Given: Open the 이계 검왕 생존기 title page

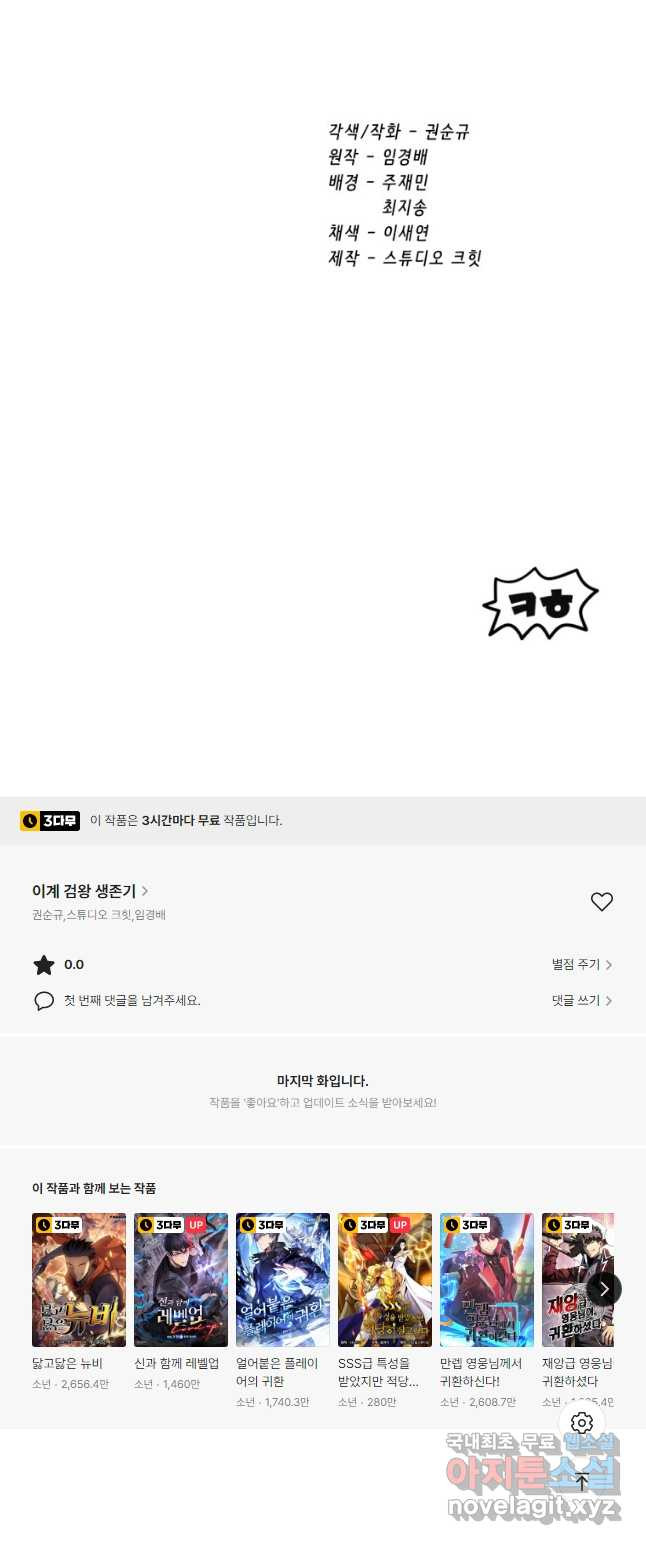Looking at the screenshot, I should (90, 891).
